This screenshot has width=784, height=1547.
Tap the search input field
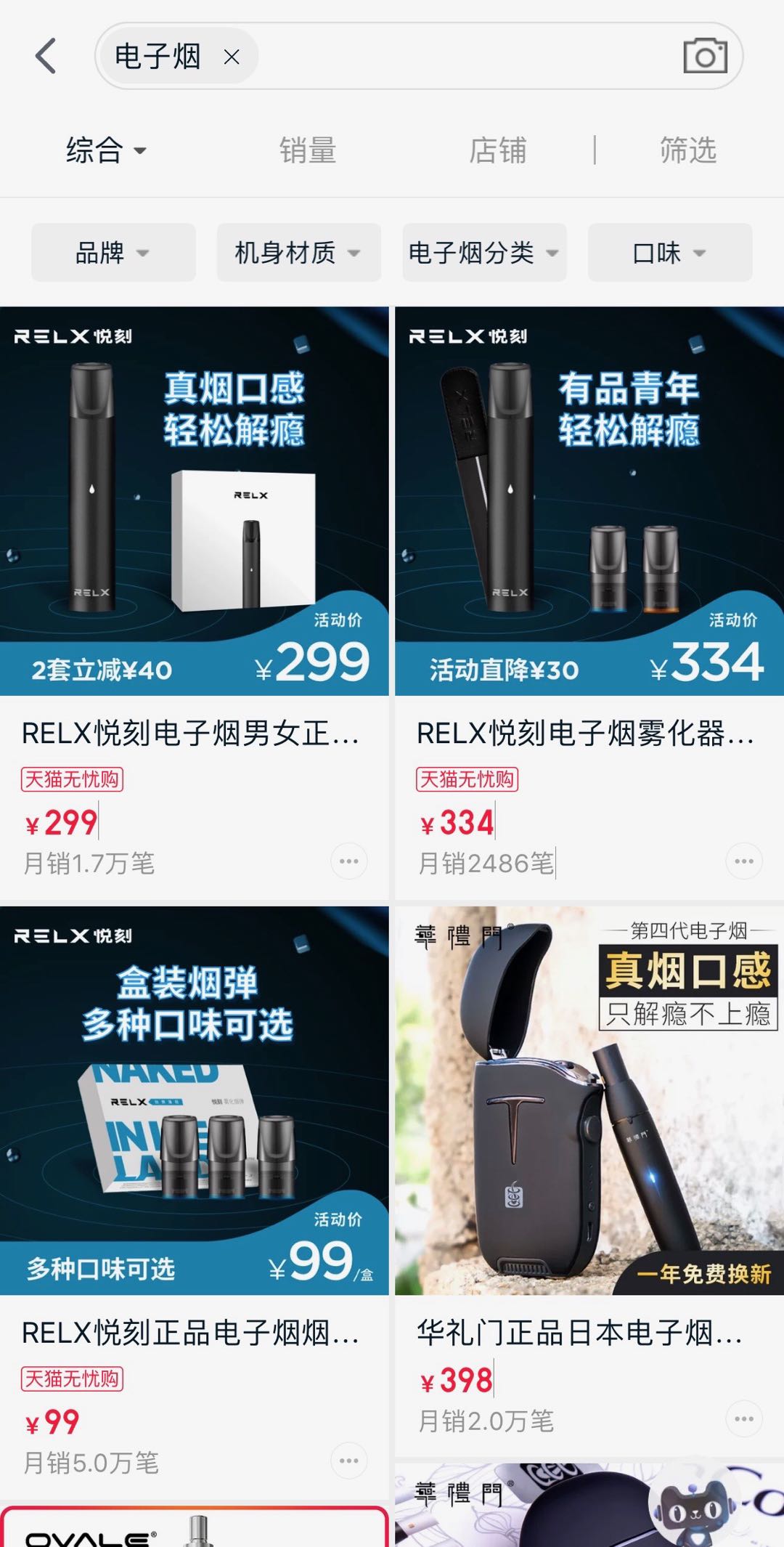tap(465, 57)
